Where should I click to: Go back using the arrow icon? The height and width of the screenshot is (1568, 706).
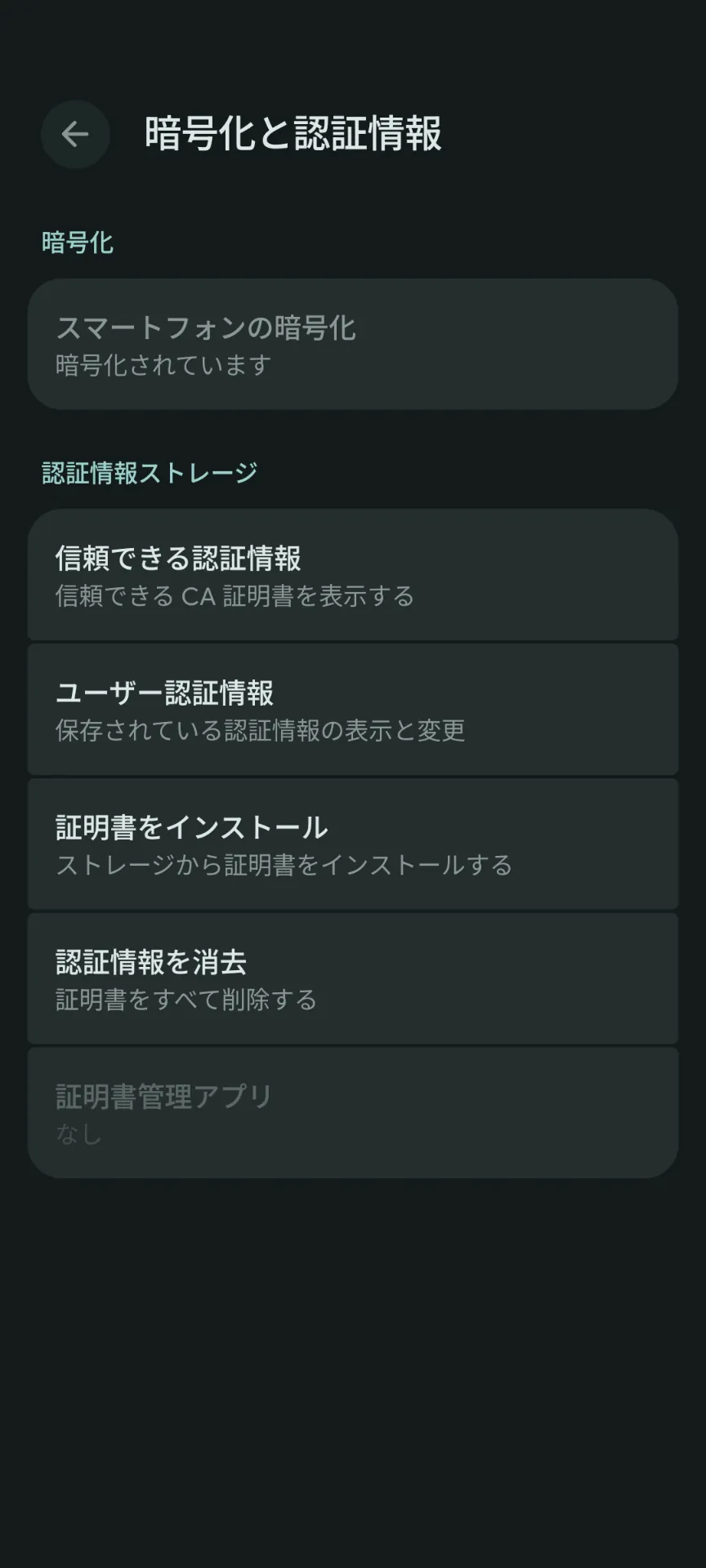[x=75, y=135]
